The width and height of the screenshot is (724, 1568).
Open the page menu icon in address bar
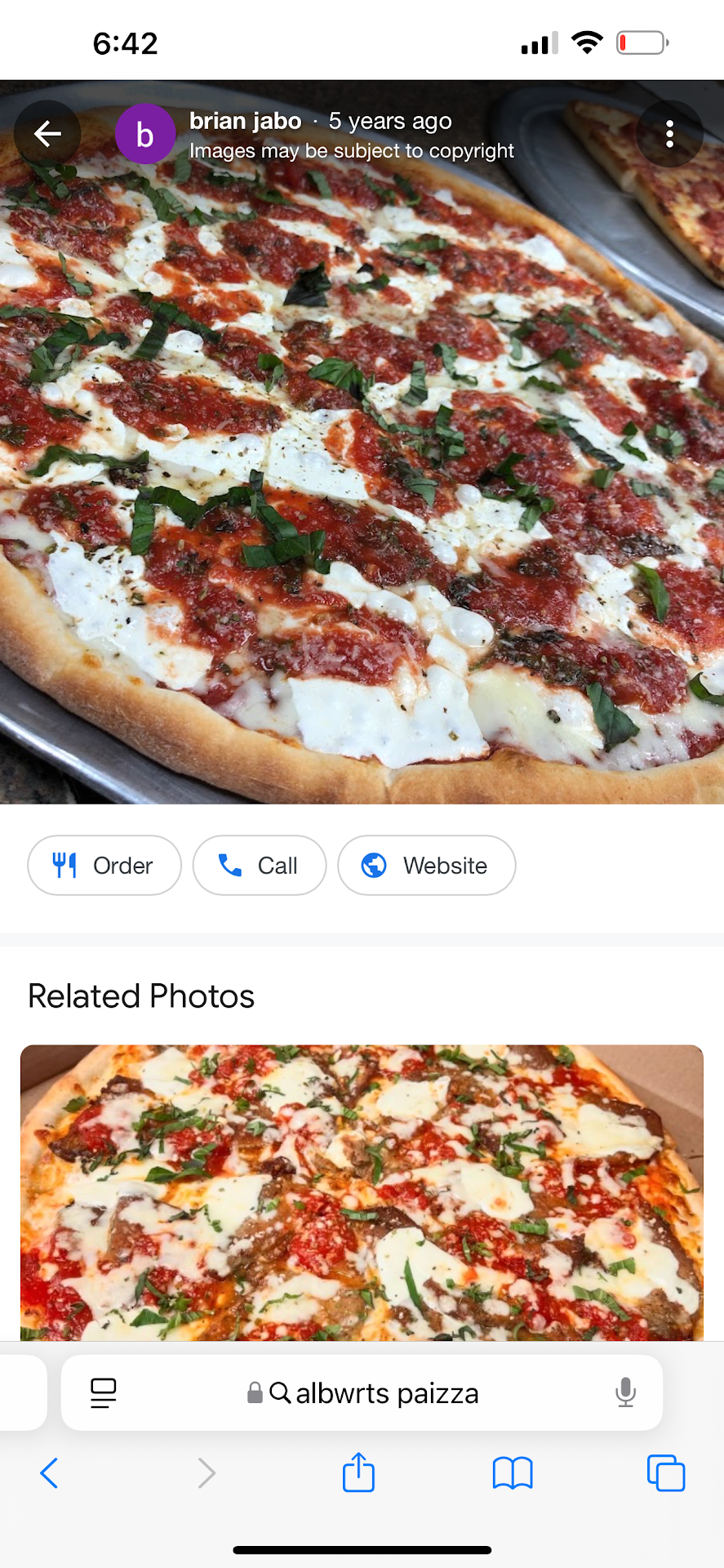point(104,1393)
